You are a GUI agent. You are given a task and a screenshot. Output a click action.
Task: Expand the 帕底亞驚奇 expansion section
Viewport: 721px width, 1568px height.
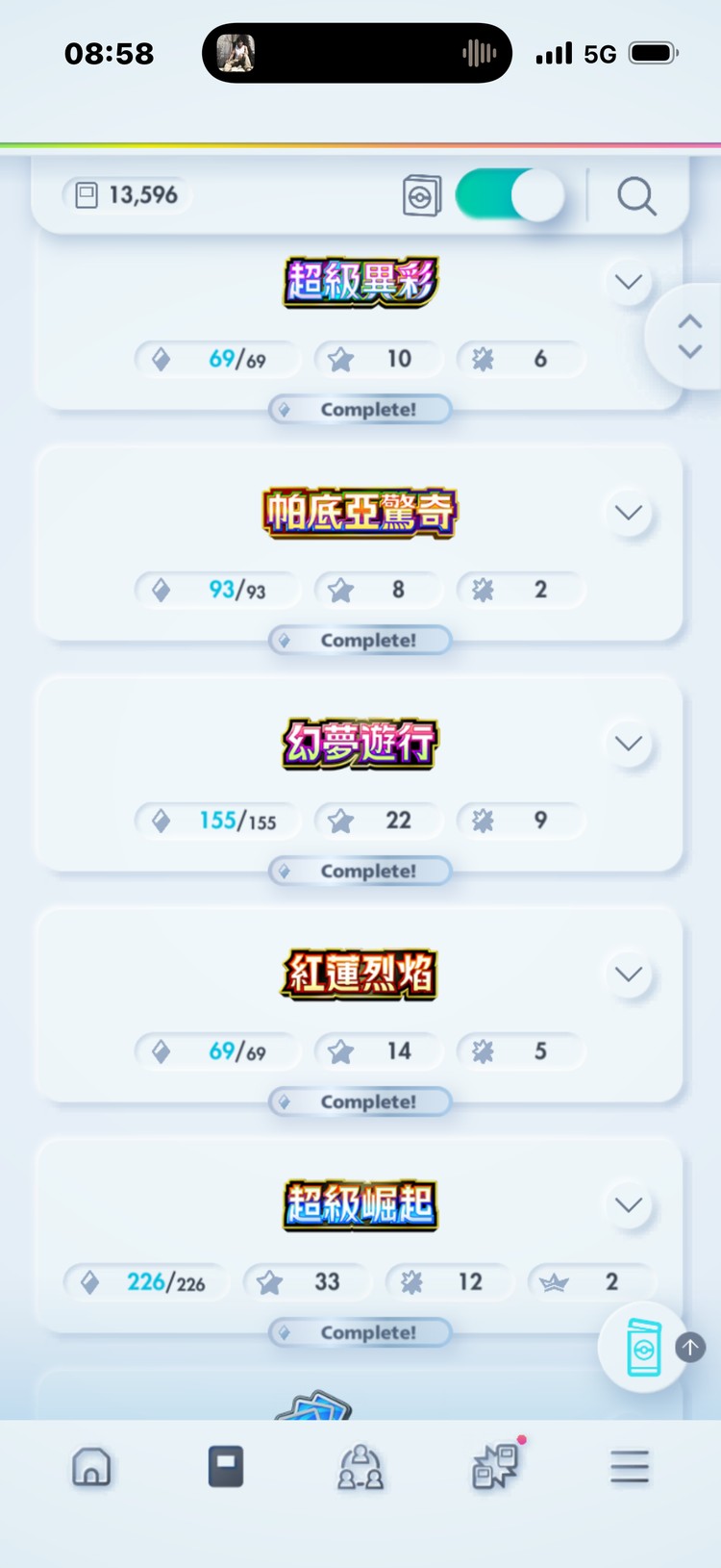pos(628,513)
